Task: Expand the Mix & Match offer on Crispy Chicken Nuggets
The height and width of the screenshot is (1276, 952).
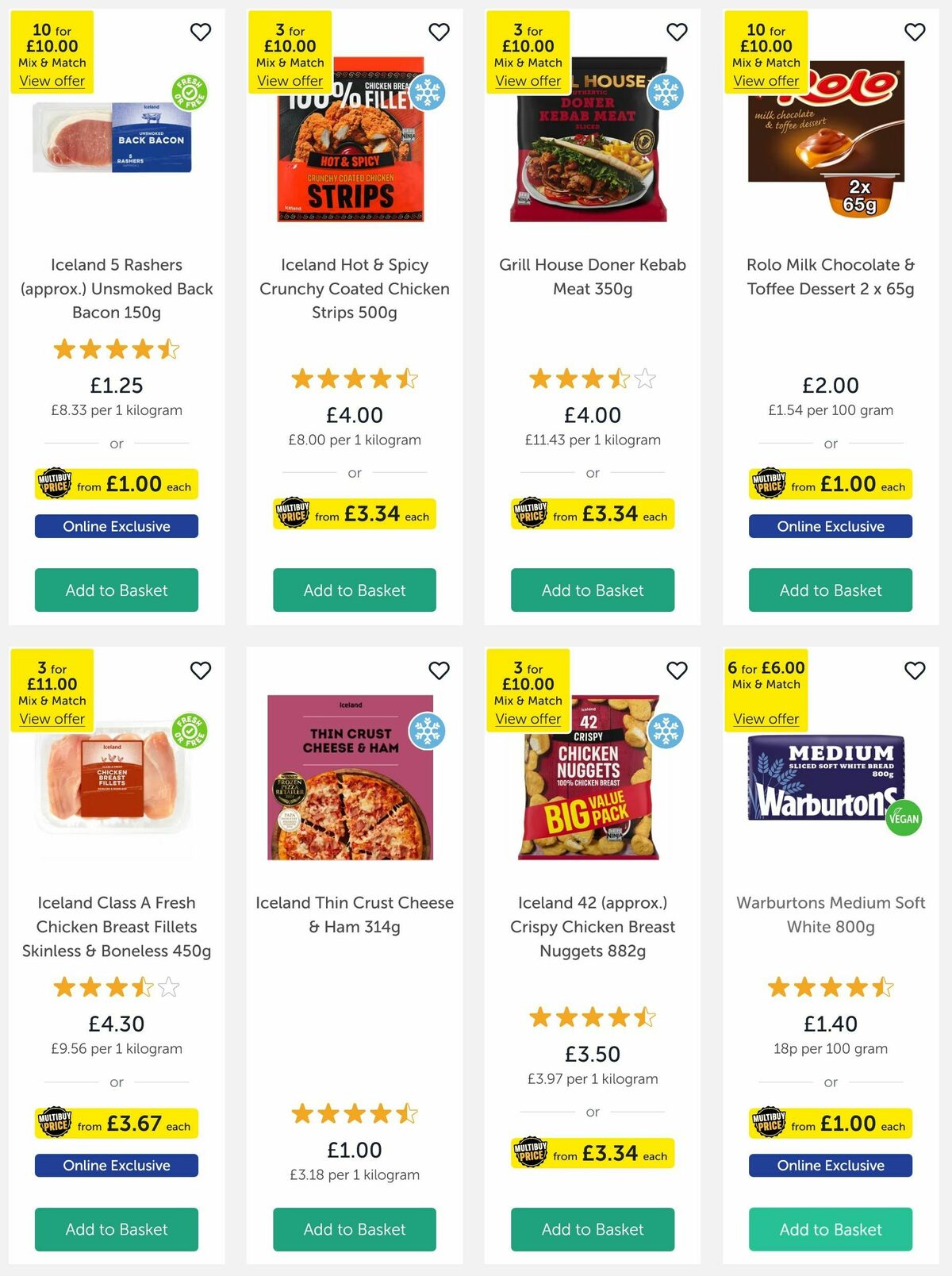Action: tap(528, 718)
